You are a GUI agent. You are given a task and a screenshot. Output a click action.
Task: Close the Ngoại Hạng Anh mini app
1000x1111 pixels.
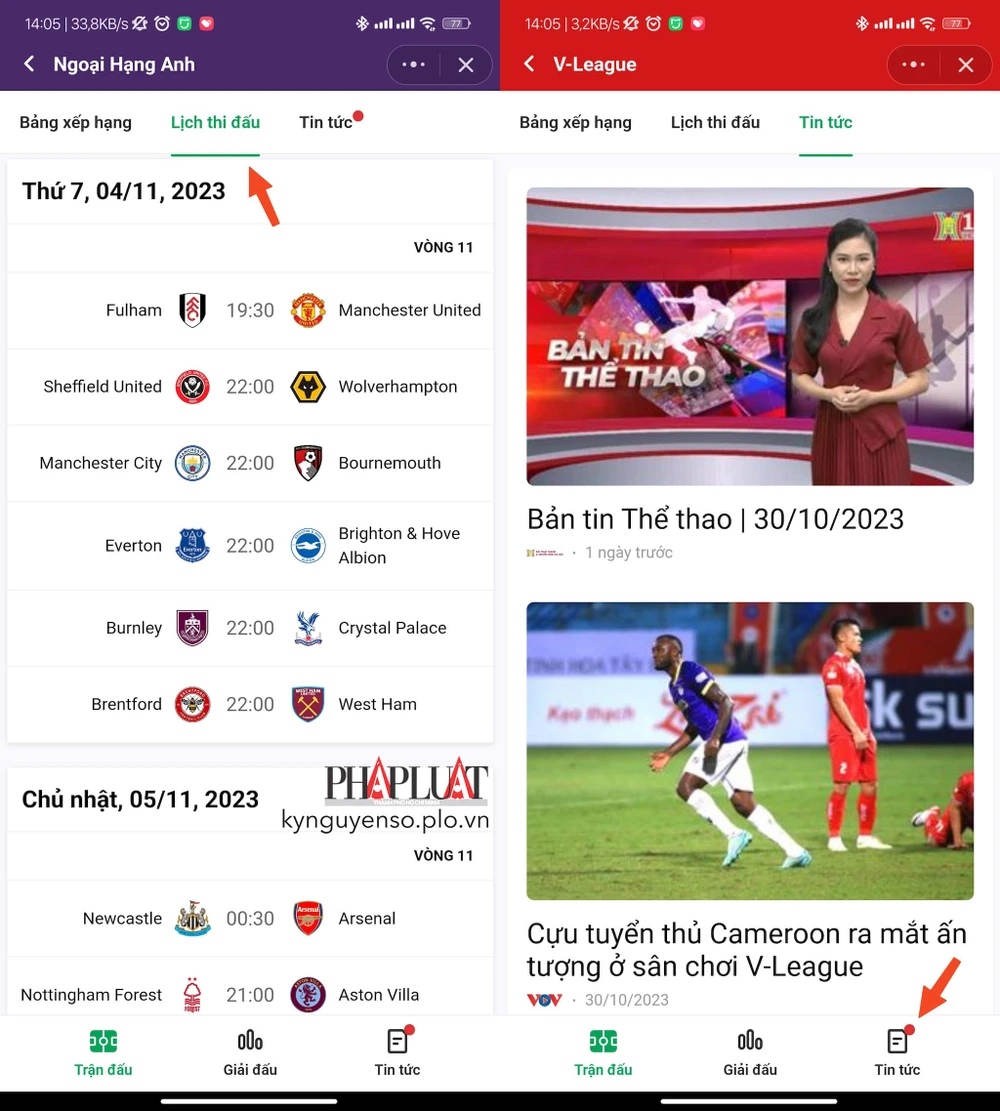(466, 65)
